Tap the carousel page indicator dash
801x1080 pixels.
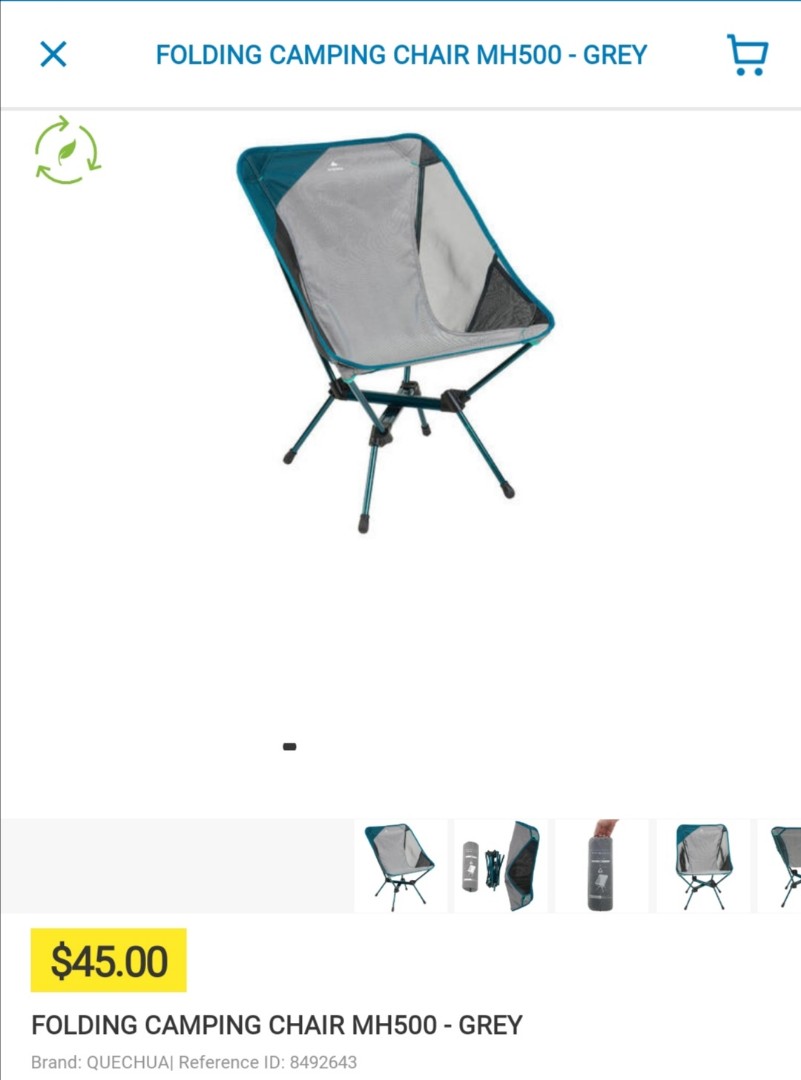tap(290, 745)
